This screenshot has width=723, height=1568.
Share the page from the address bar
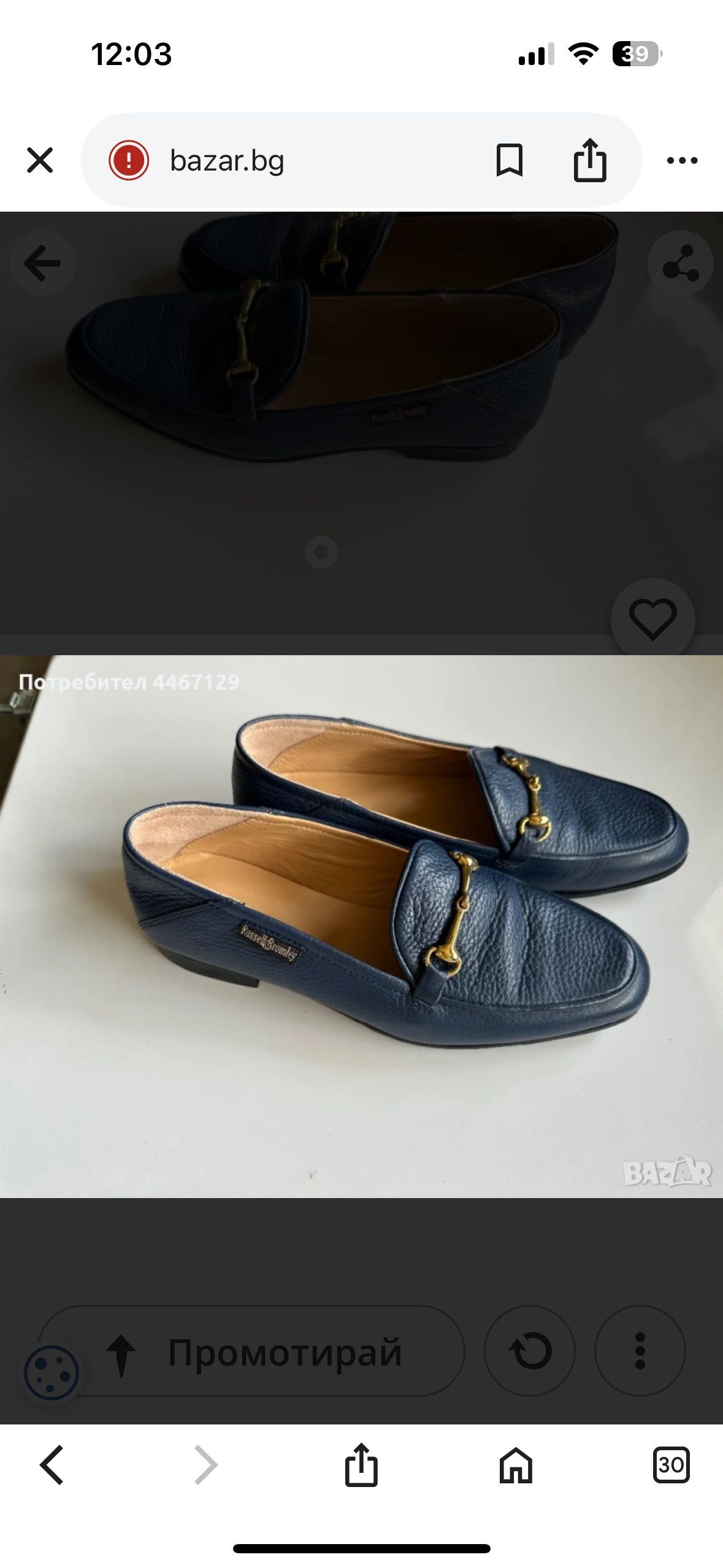pos(590,161)
